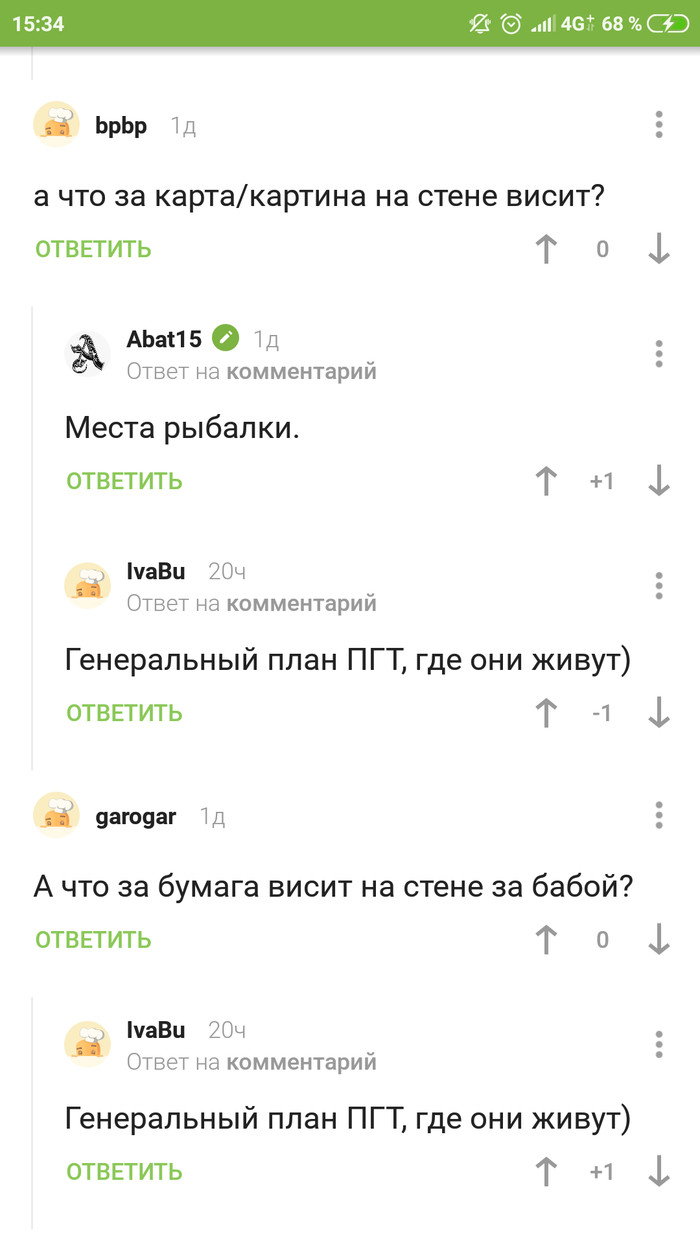
Task: Reply to Abat15's comment
Action: click(124, 481)
